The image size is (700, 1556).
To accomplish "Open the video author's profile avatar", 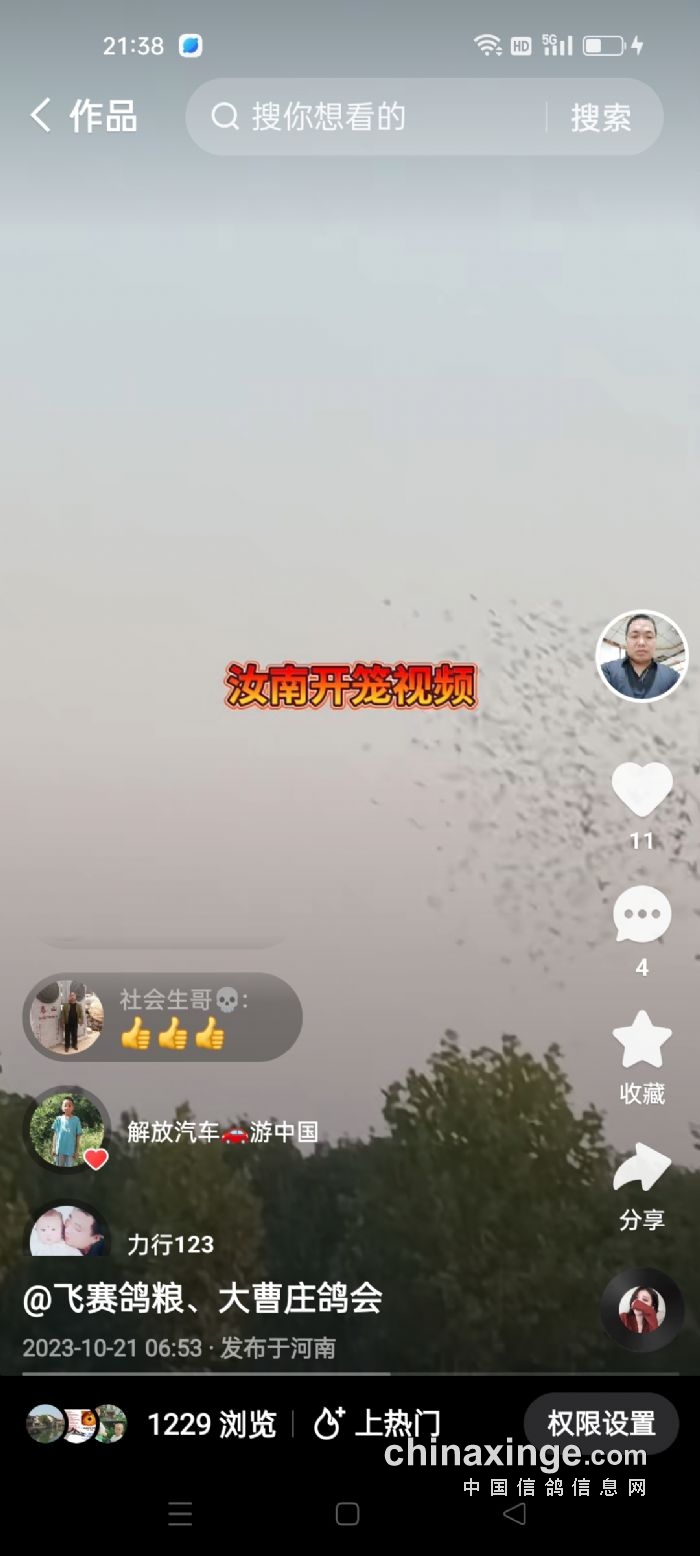I will 642,656.
